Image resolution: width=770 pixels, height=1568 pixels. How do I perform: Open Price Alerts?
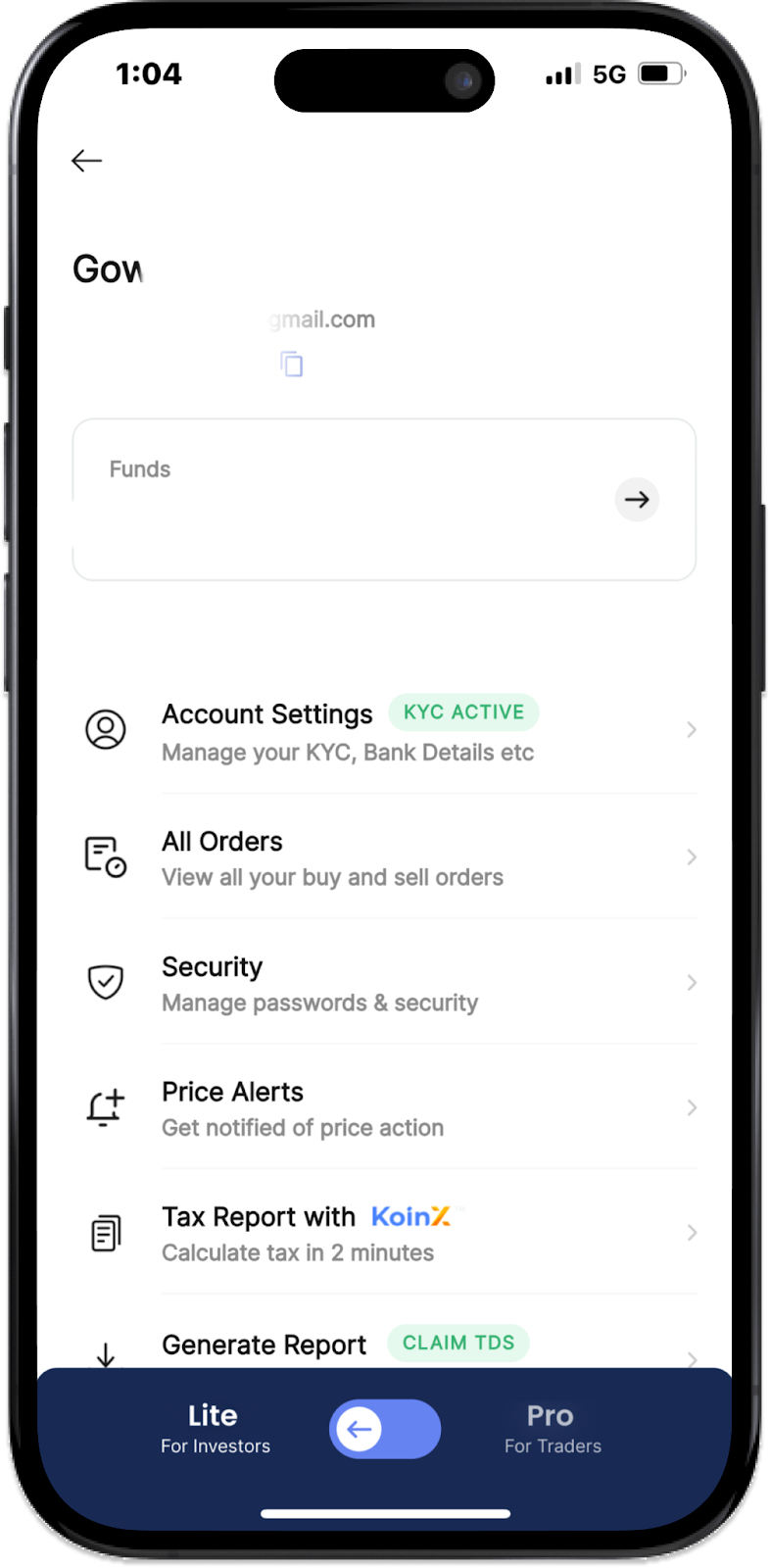[x=382, y=1108]
